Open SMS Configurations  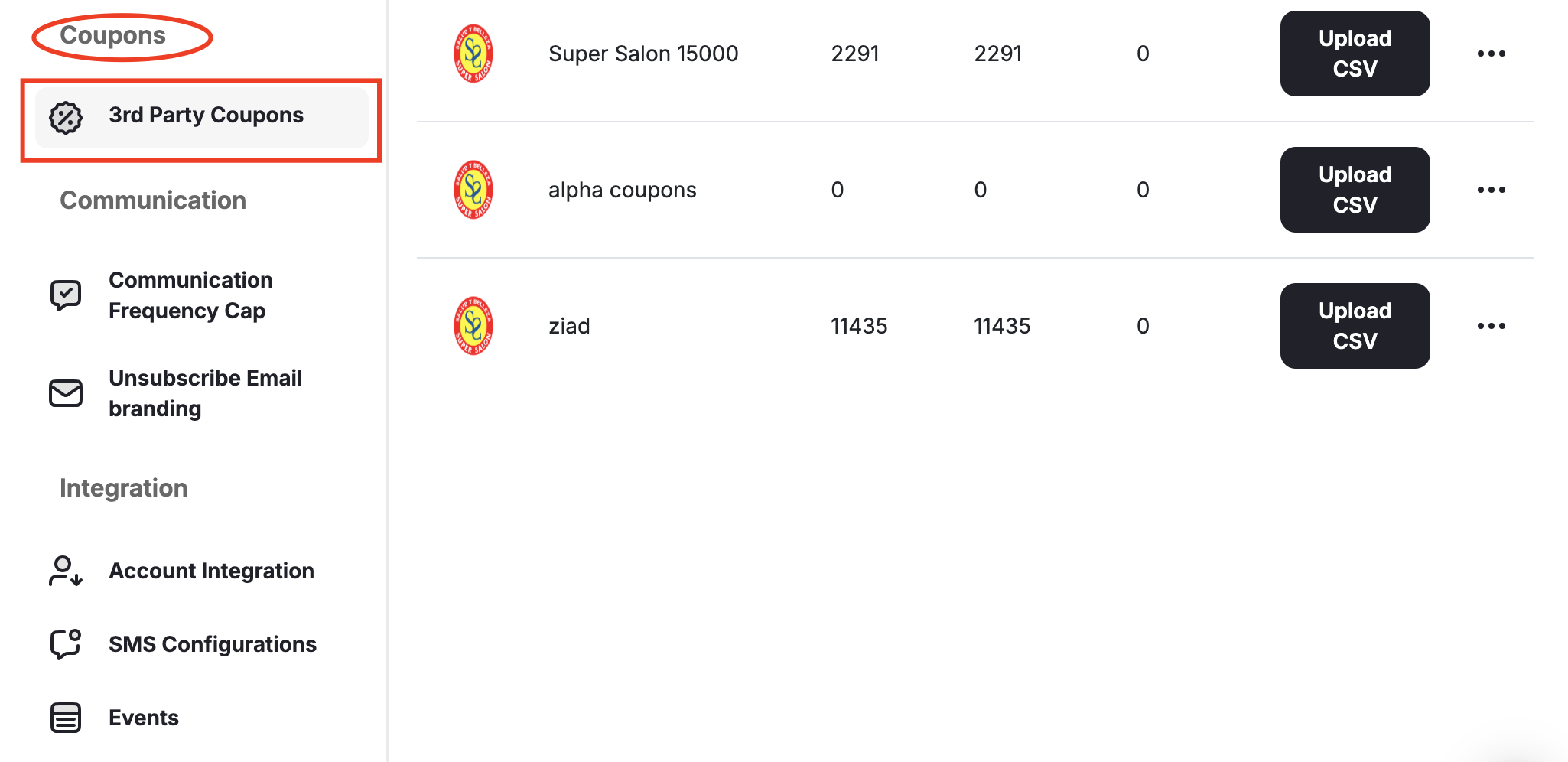(x=212, y=644)
